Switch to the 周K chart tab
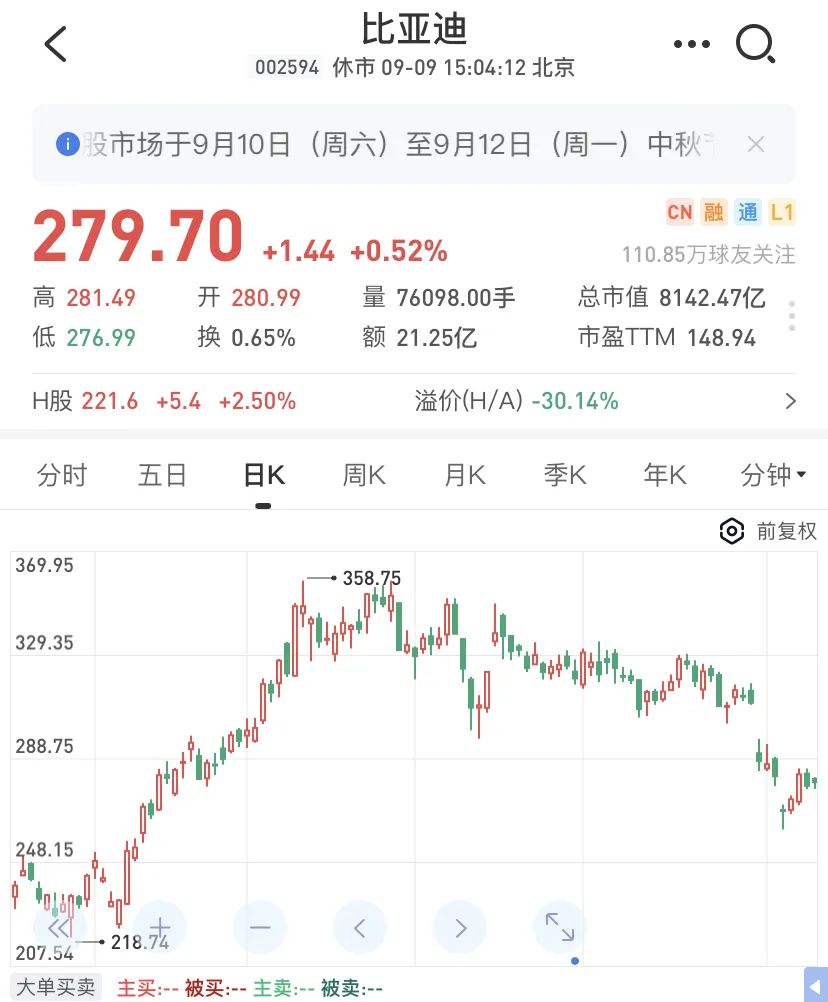 pyautogui.click(x=364, y=475)
